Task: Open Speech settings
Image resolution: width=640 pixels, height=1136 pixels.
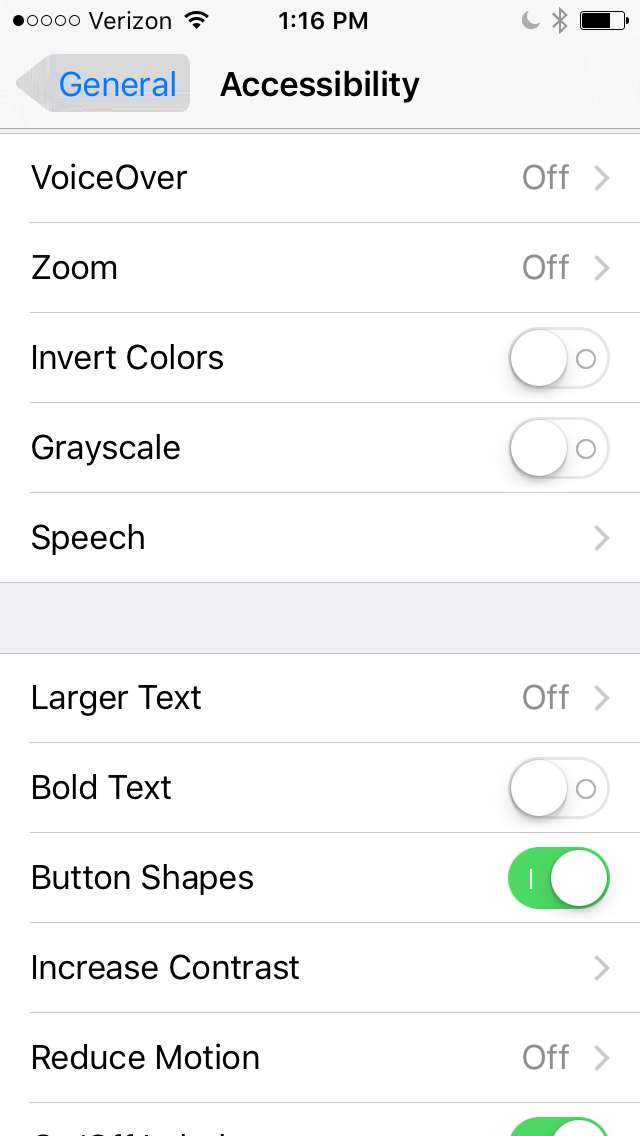Action: pos(320,538)
